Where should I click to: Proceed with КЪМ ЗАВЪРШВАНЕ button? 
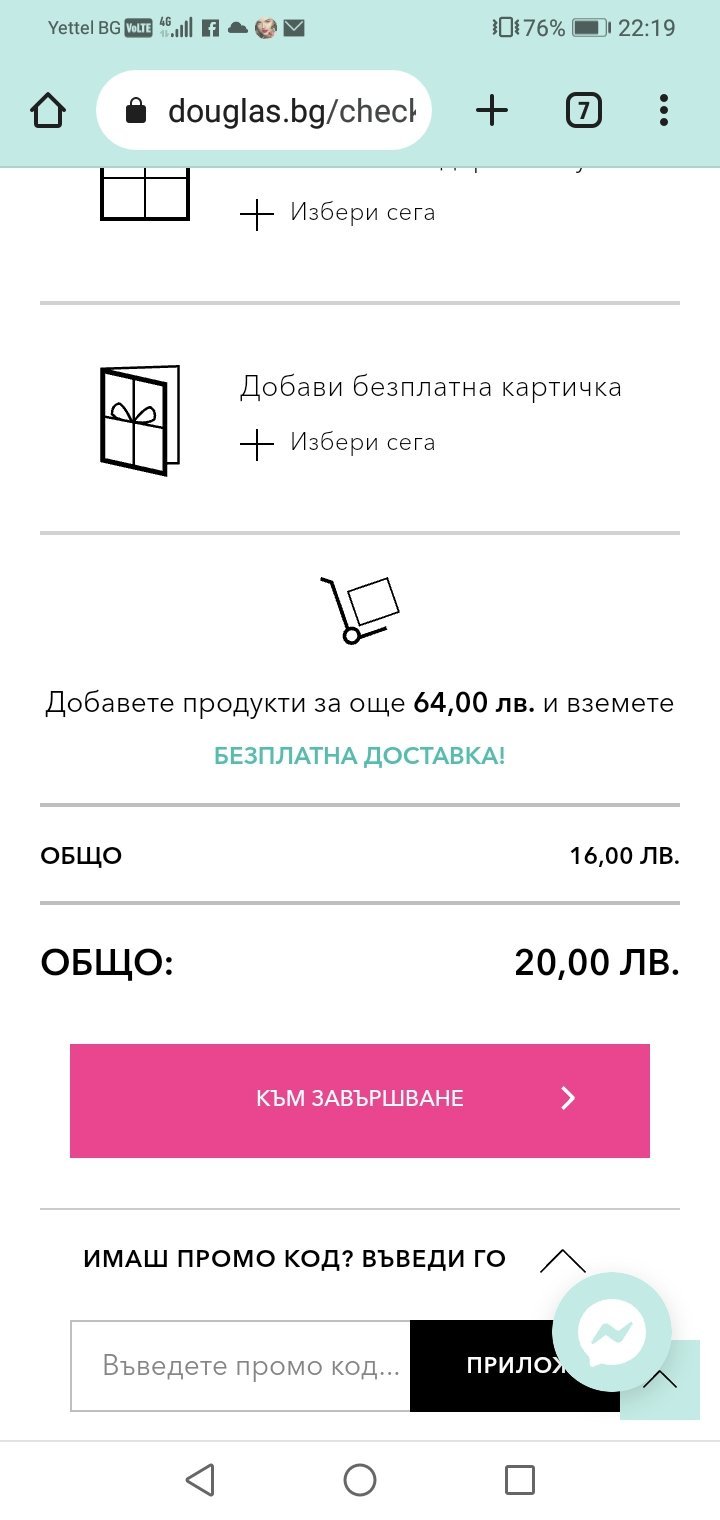coord(360,1100)
